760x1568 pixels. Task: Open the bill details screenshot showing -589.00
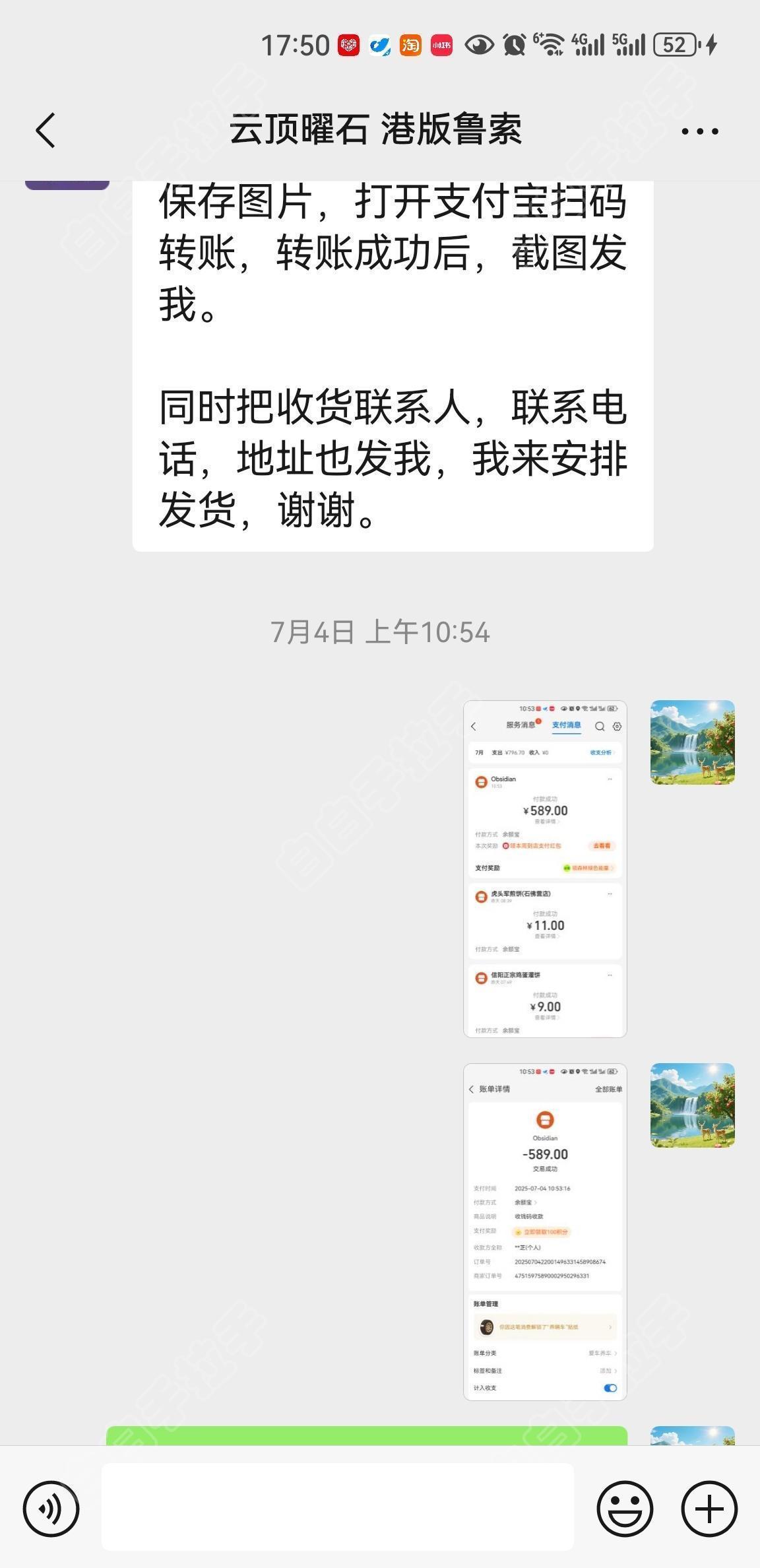(x=545, y=1231)
